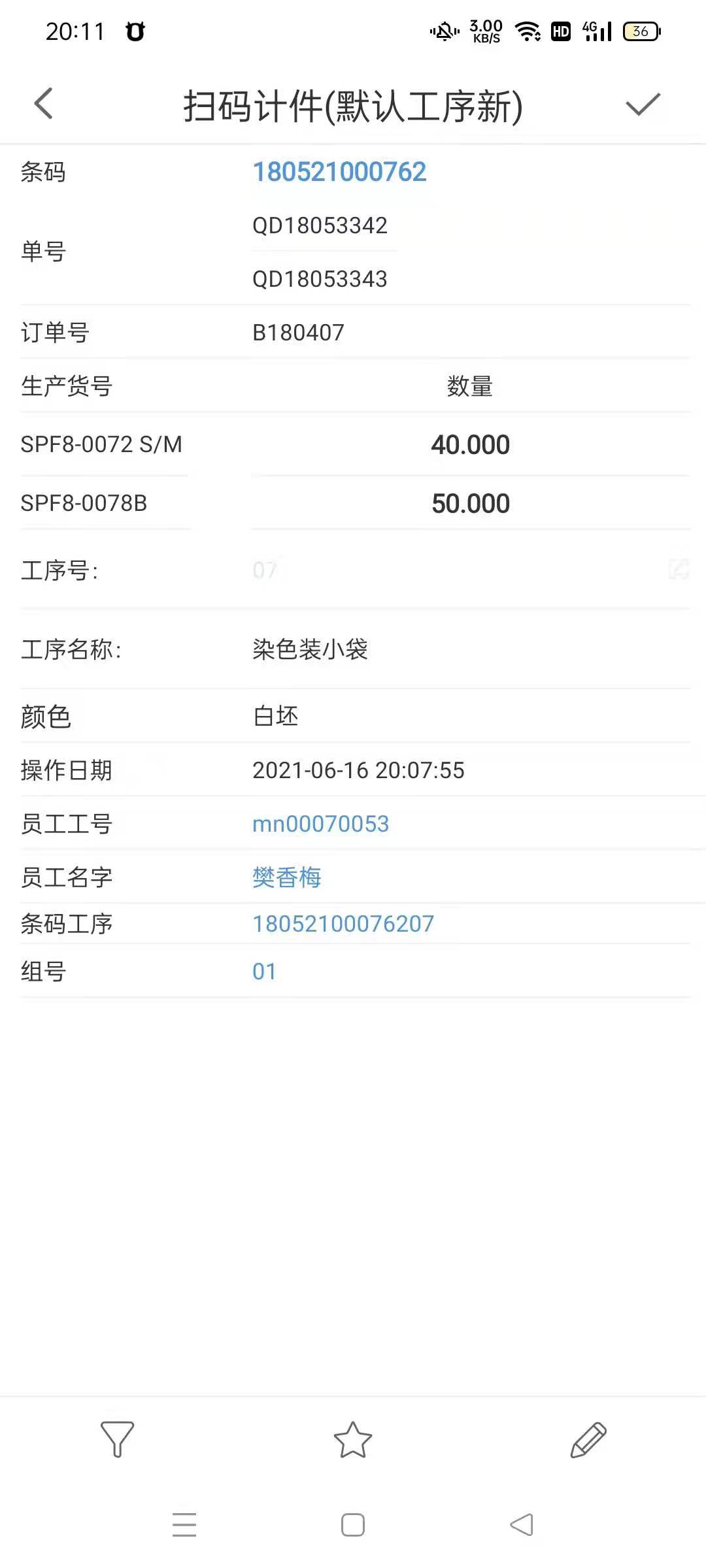Tap the 条码工序 value 18052100076207
706x1568 pixels.
point(343,924)
